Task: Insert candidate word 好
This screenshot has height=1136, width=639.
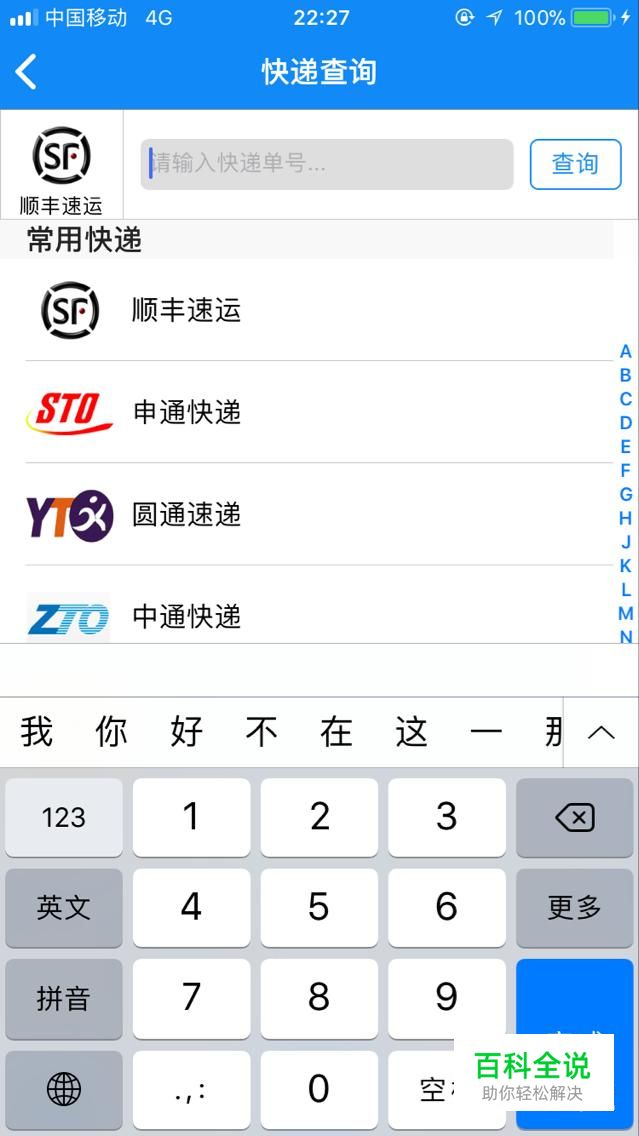Action: click(186, 732)
